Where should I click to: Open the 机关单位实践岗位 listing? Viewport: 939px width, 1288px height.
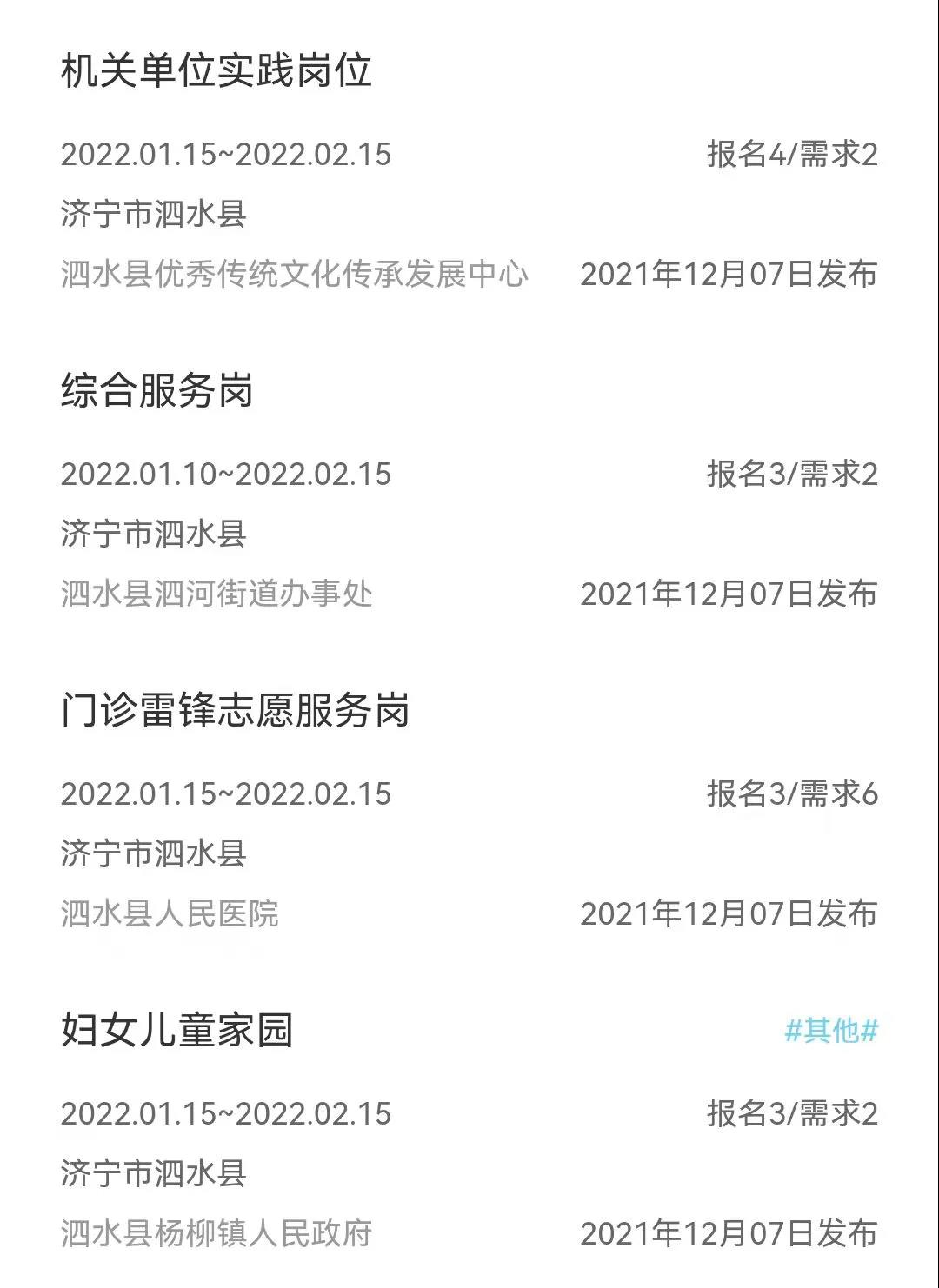click(x=216, y=71)
